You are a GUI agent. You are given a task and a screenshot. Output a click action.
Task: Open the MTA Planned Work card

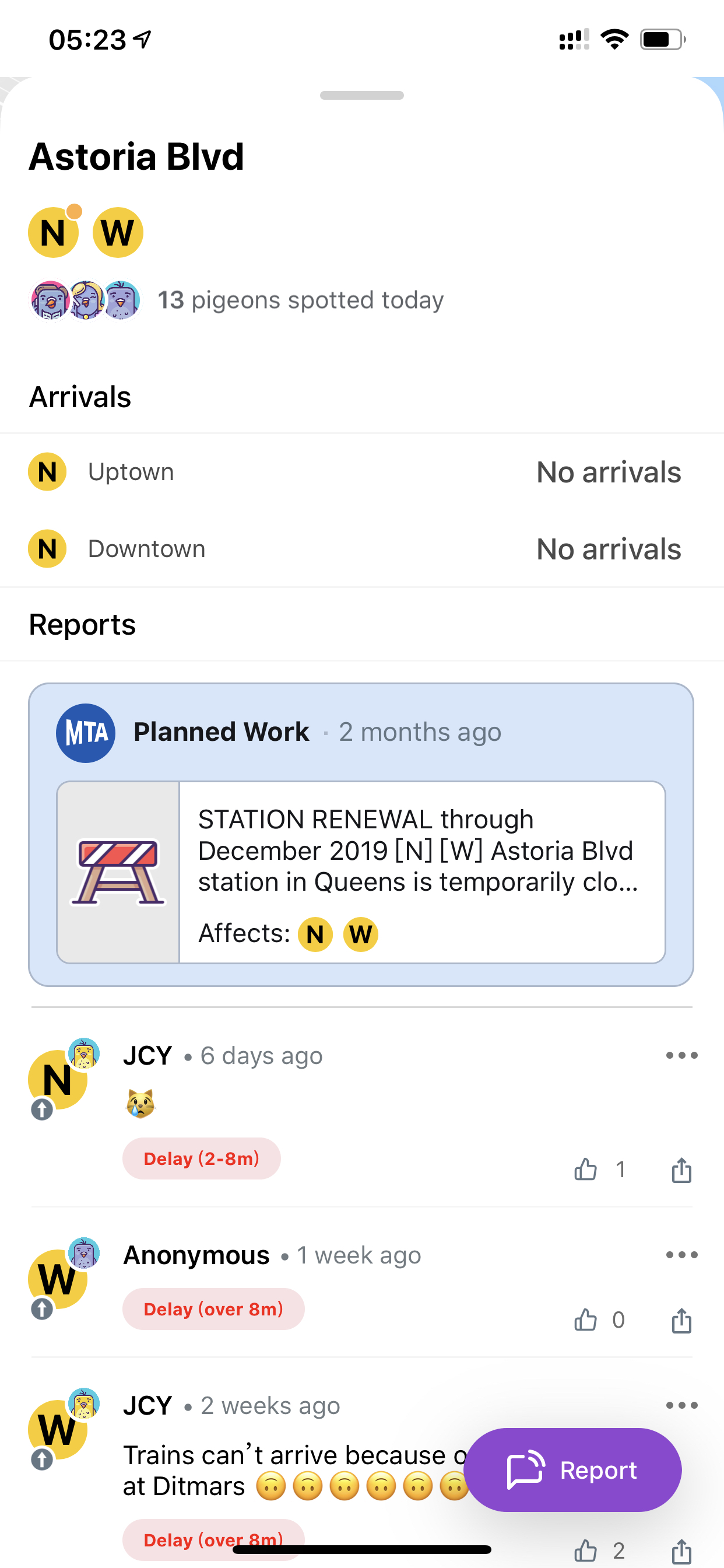[361, 835]
